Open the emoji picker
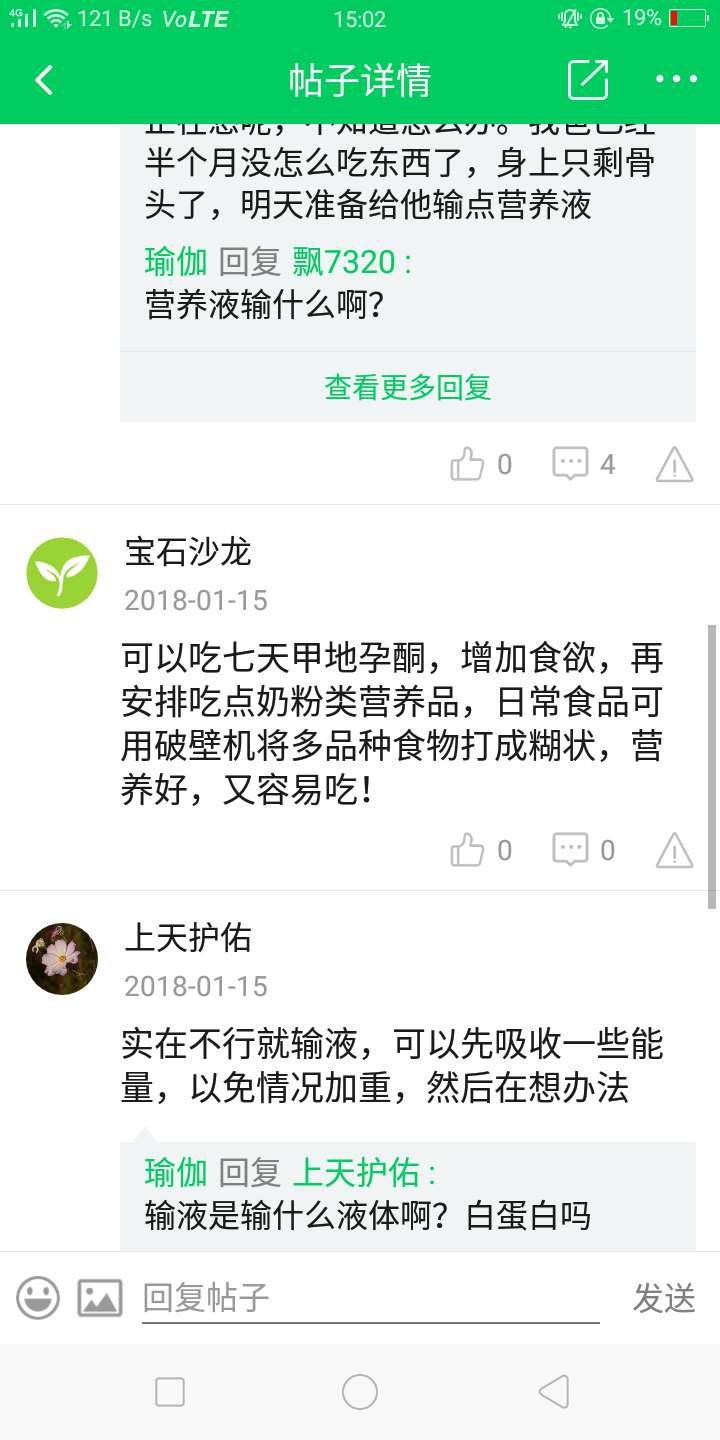The image size is (720, 1440). point(38,1298)
